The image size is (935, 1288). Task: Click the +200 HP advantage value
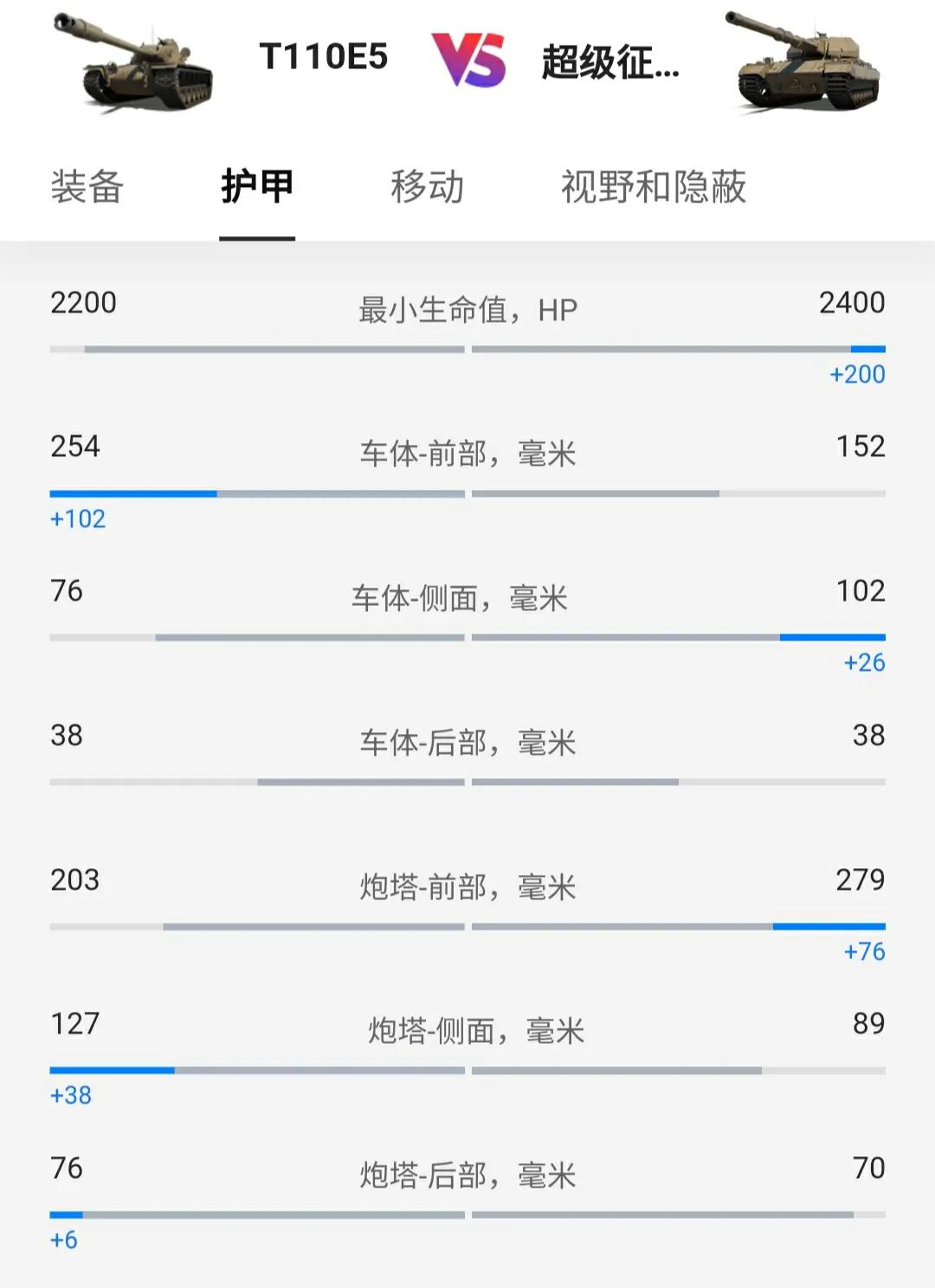point(858,375)
